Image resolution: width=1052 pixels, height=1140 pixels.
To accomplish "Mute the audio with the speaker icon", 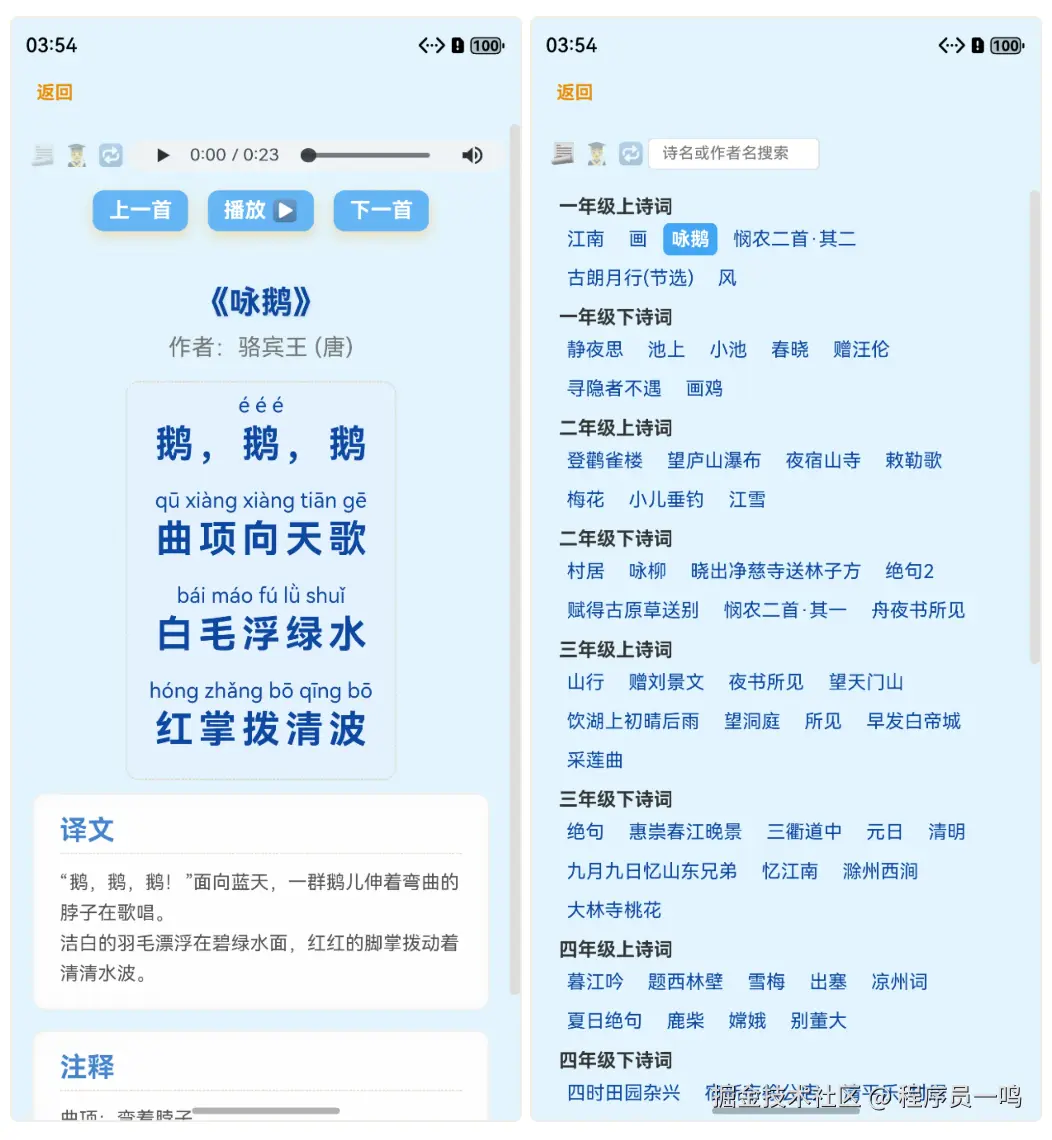I will 472,155.
